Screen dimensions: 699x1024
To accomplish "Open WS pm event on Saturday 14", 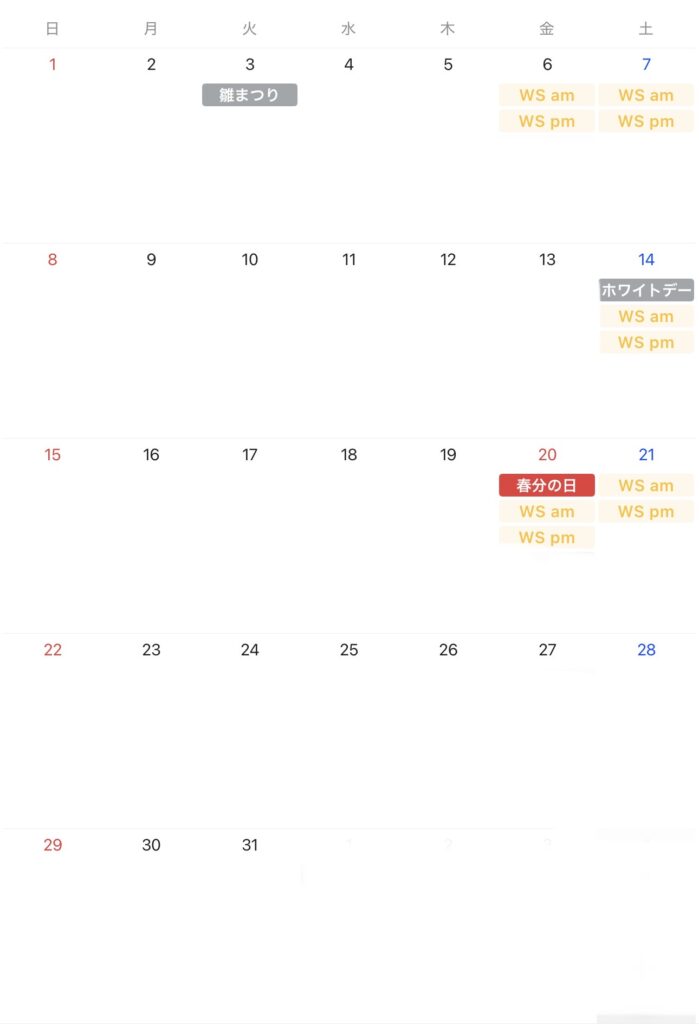I will 646,342.
